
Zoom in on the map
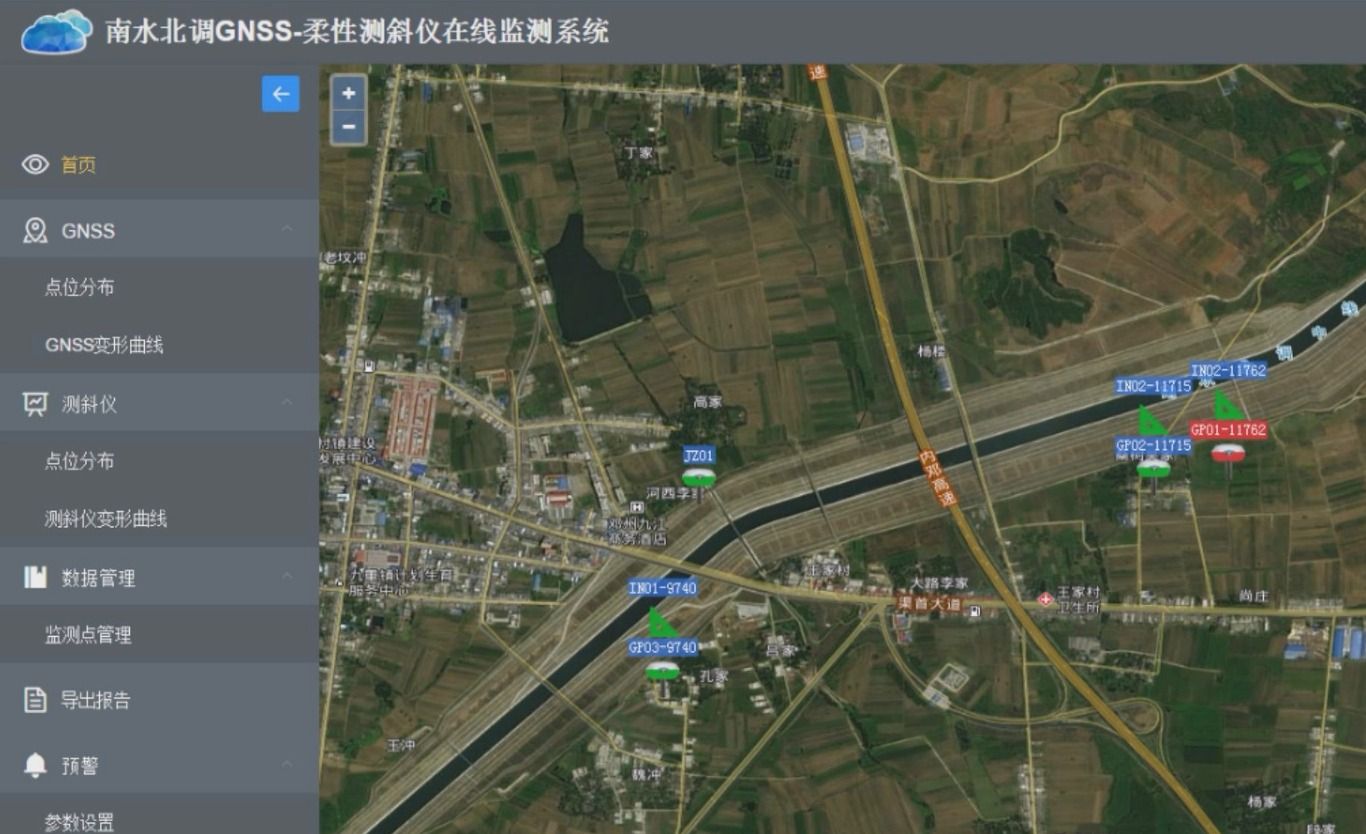[348, 94]
